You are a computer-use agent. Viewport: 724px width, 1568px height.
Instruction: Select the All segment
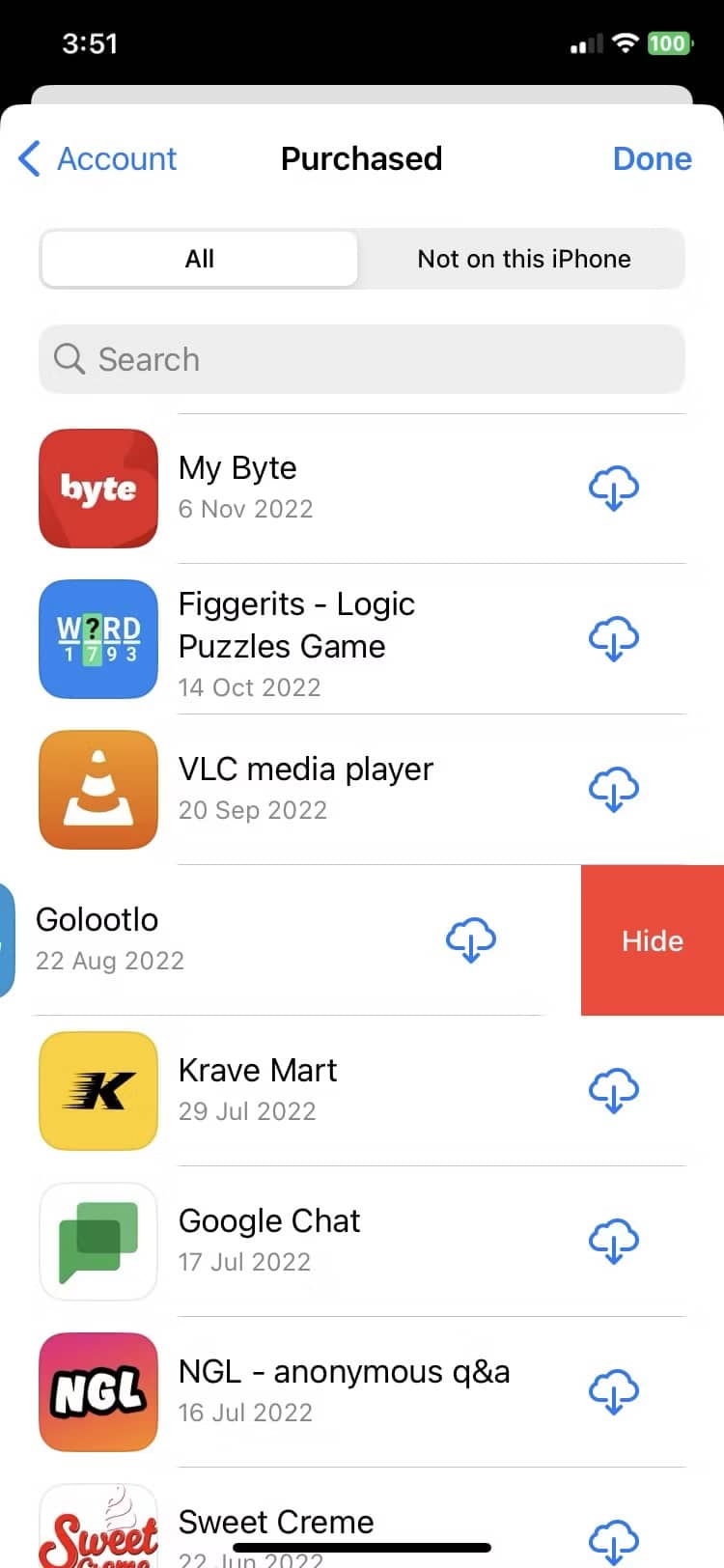[x=200, y=259]
